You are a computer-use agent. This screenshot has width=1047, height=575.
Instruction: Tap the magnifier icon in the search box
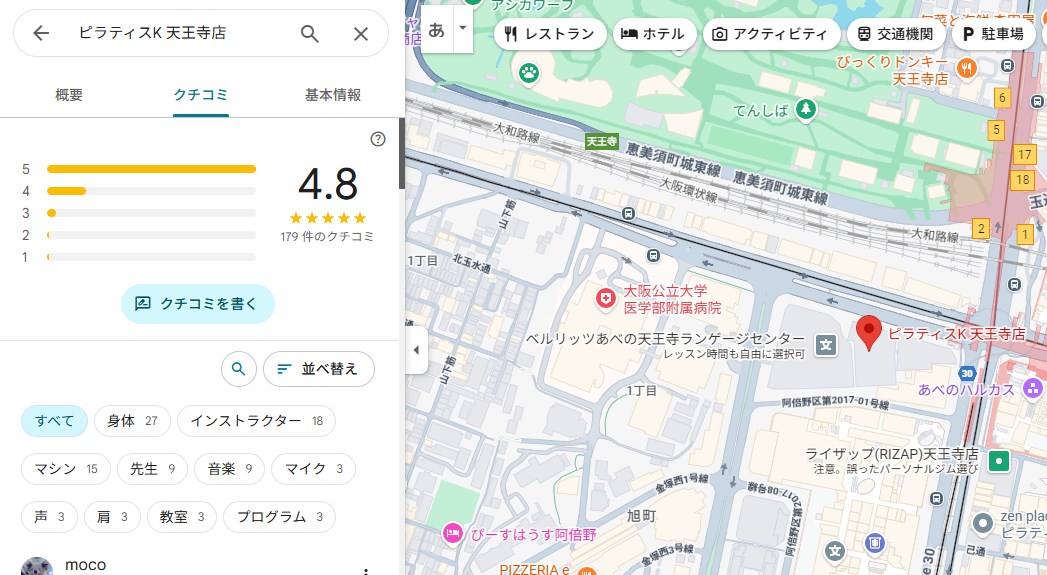(310, 33)
